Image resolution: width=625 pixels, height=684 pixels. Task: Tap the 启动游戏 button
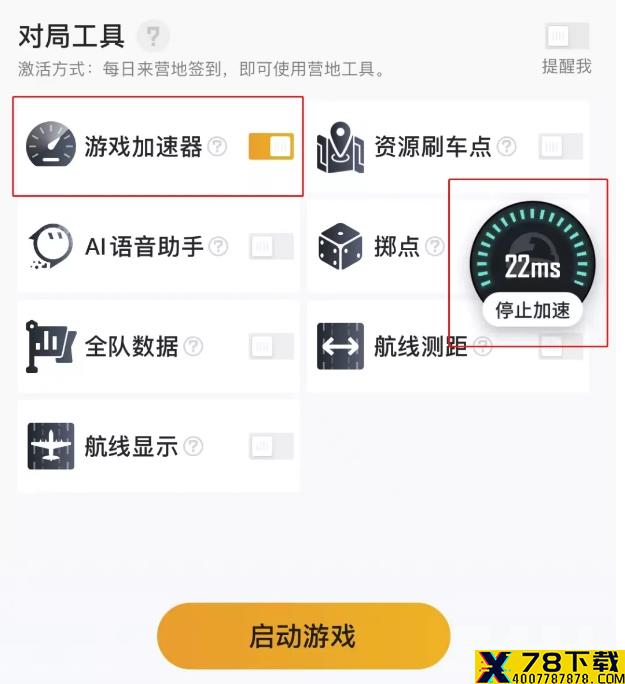click(303, 636)
